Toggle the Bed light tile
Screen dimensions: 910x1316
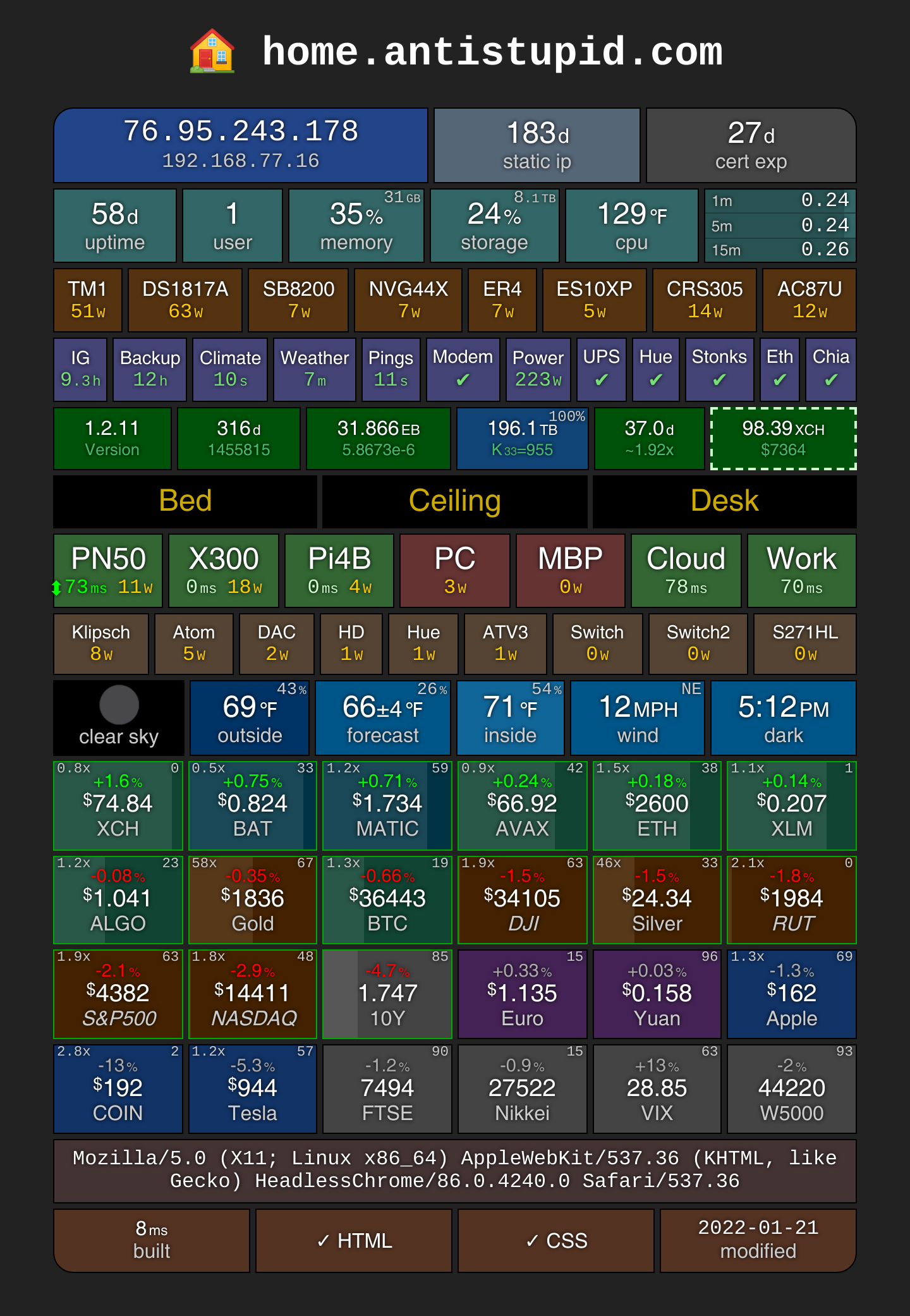point(185,501)
